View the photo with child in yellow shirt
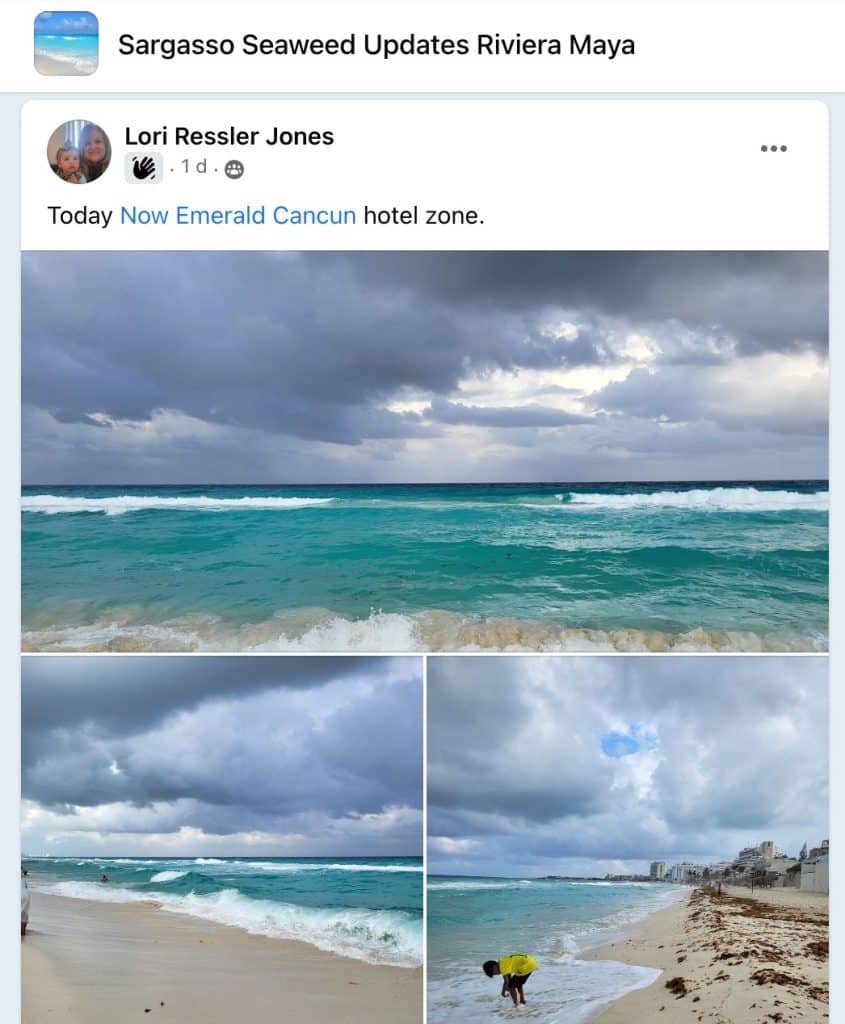Viewport: 845px width, 1024px height. click(627, 838)
